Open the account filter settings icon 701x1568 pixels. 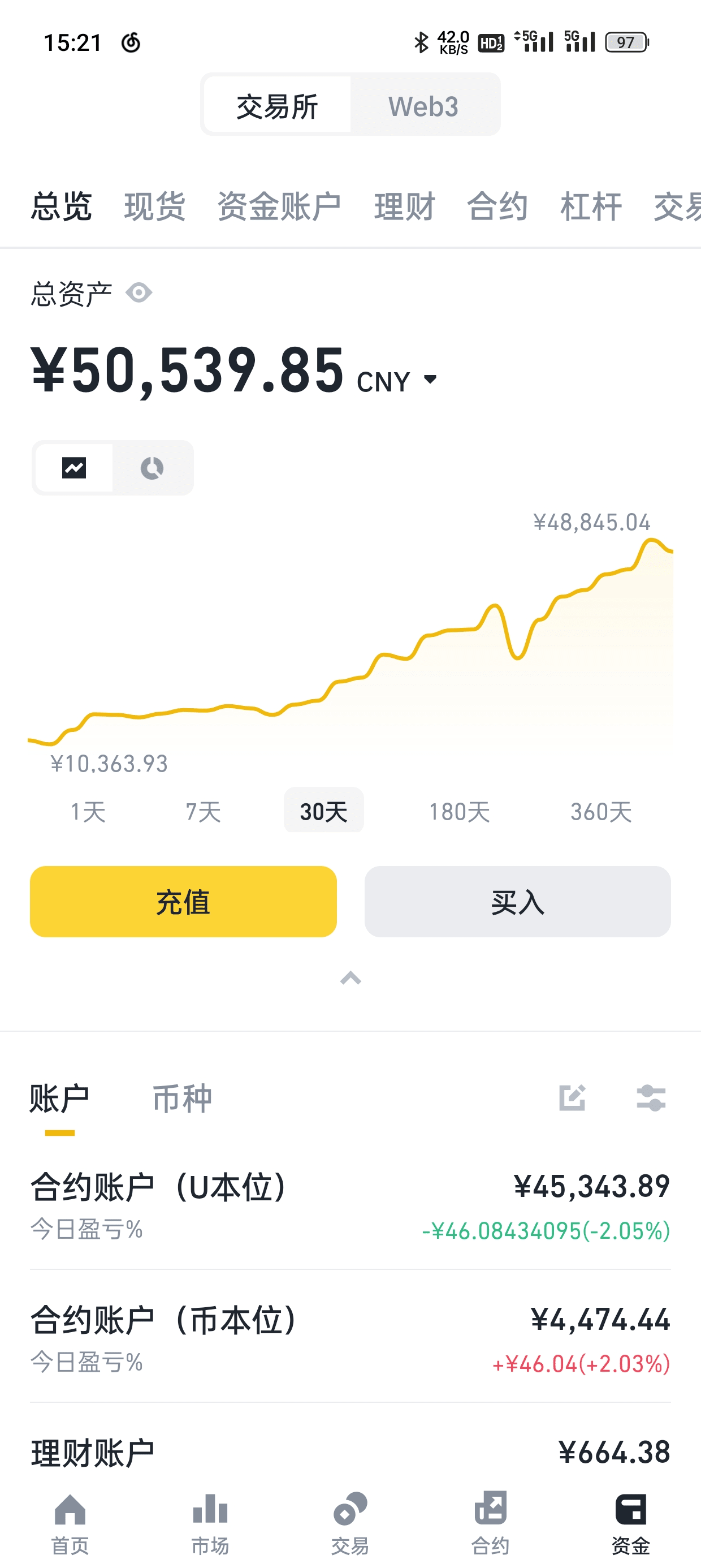click(651, 1098)
